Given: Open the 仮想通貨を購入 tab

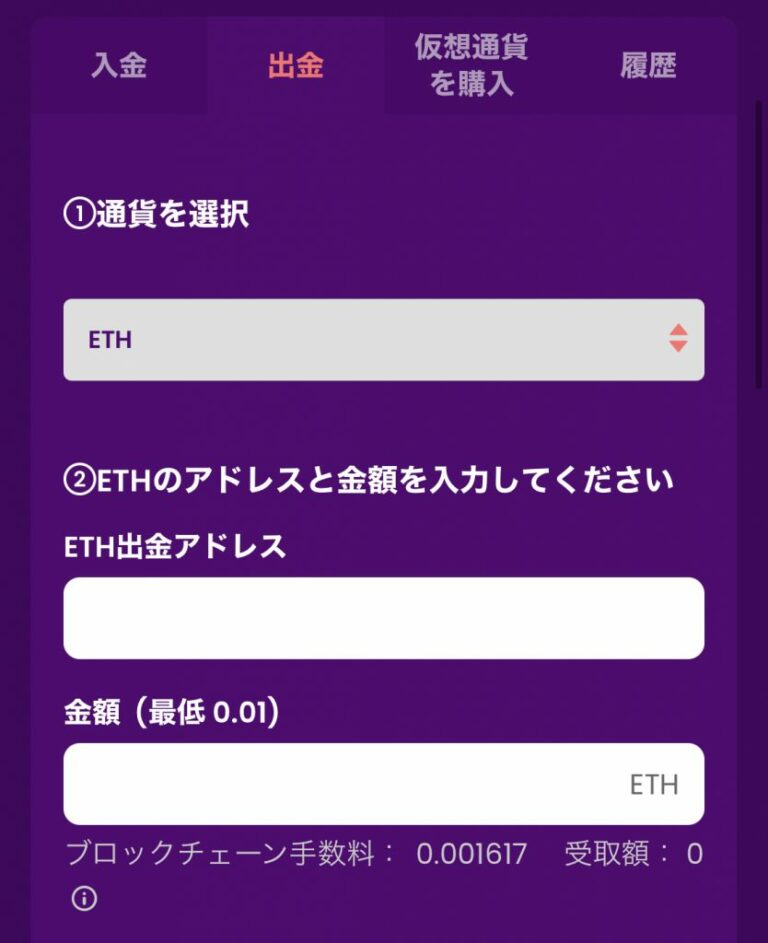Looking at the screenshot, I should [471, 66].
